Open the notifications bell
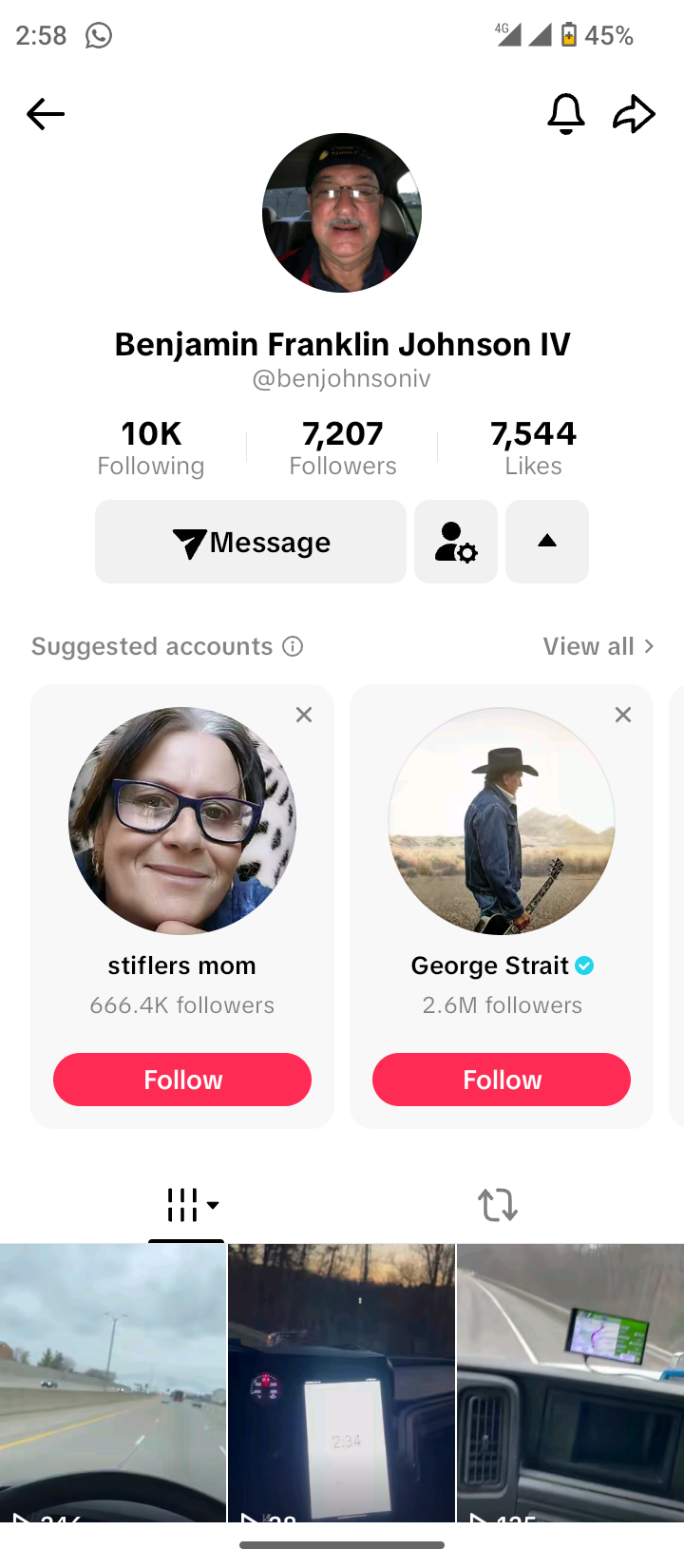Image resolution: width=684 pixels, height=1568 pixels. [565, 114]
